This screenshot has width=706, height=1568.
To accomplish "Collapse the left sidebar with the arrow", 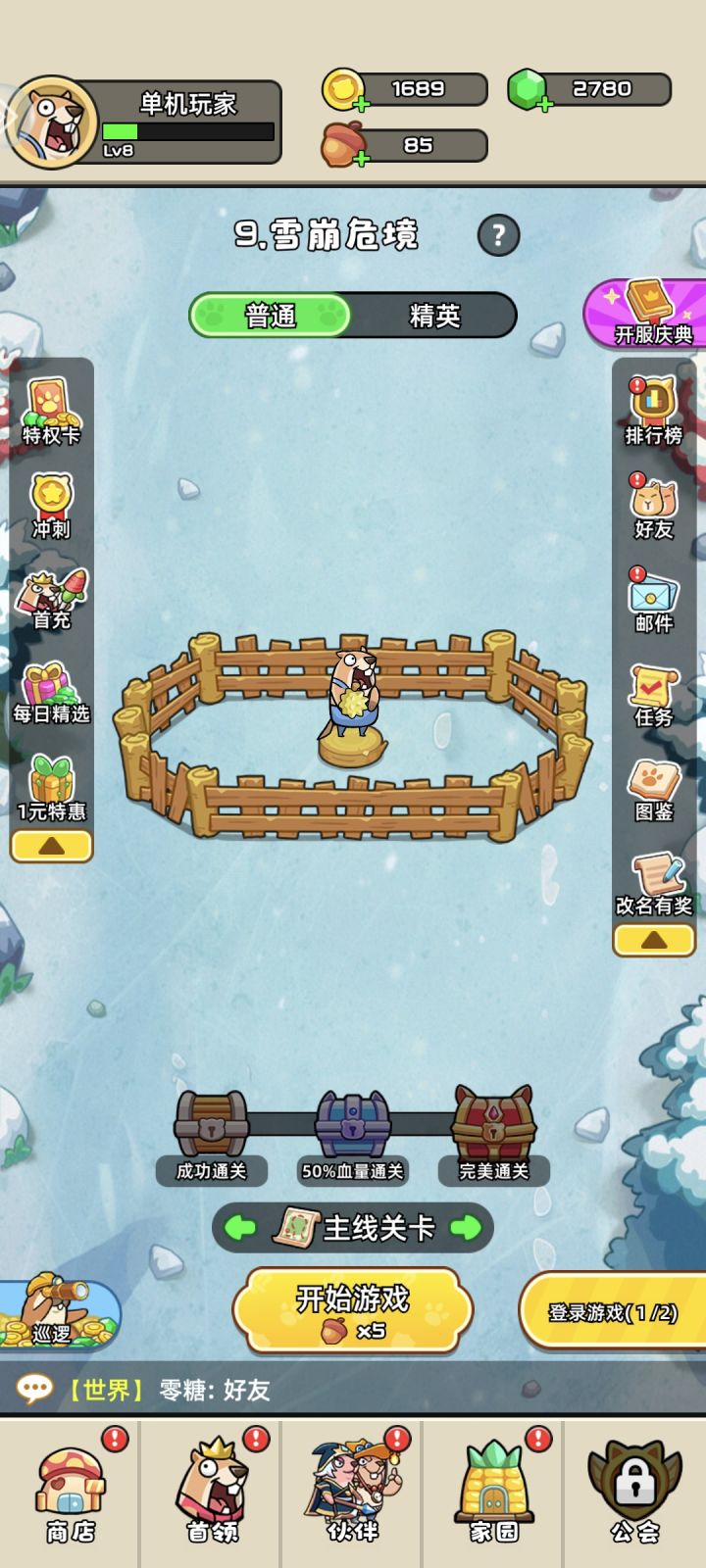I will click(51, 845).
